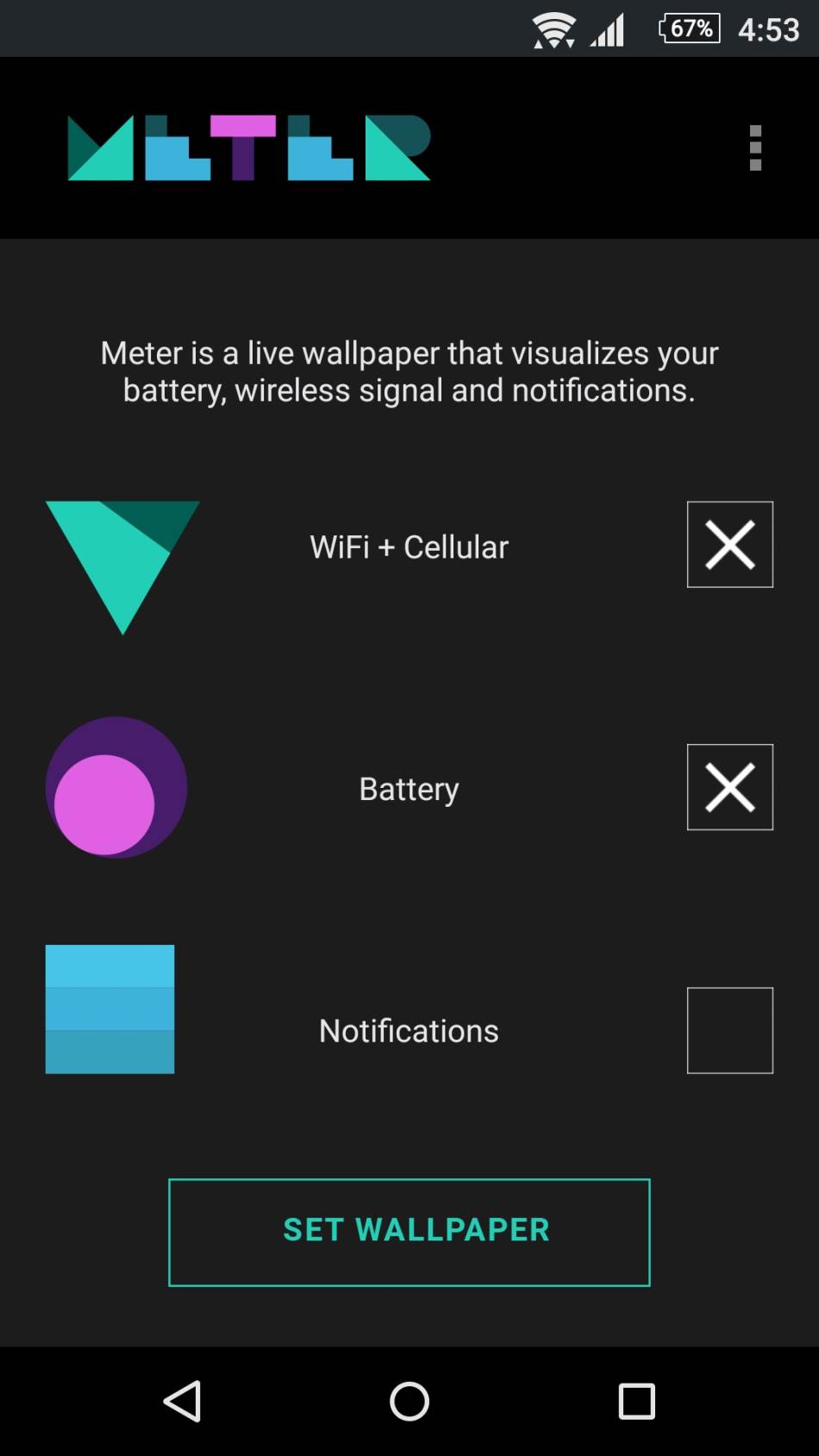
Task: Open the overflow menu
Action: 755,148
